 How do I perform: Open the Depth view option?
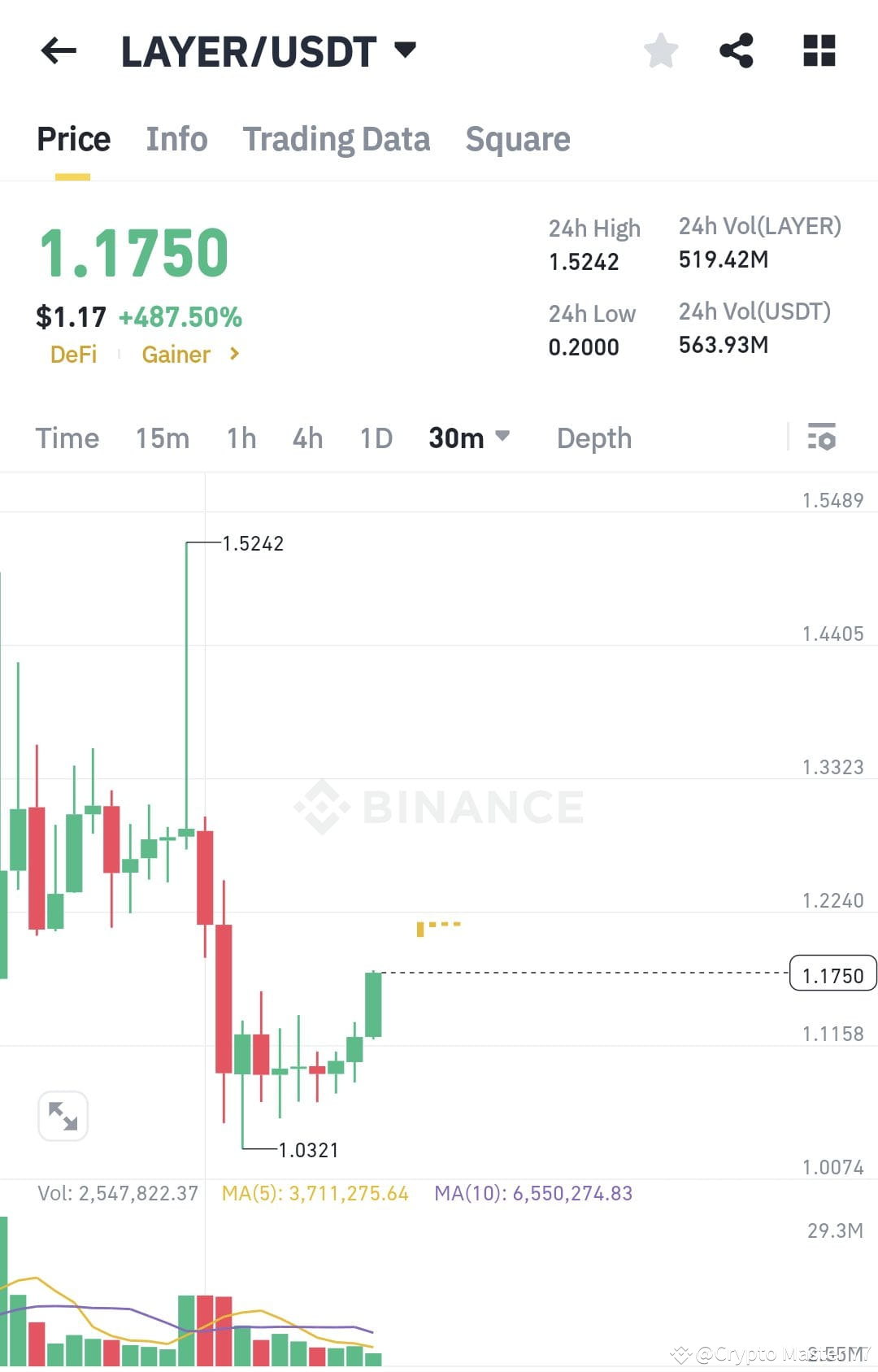click(x=593, y=438)
